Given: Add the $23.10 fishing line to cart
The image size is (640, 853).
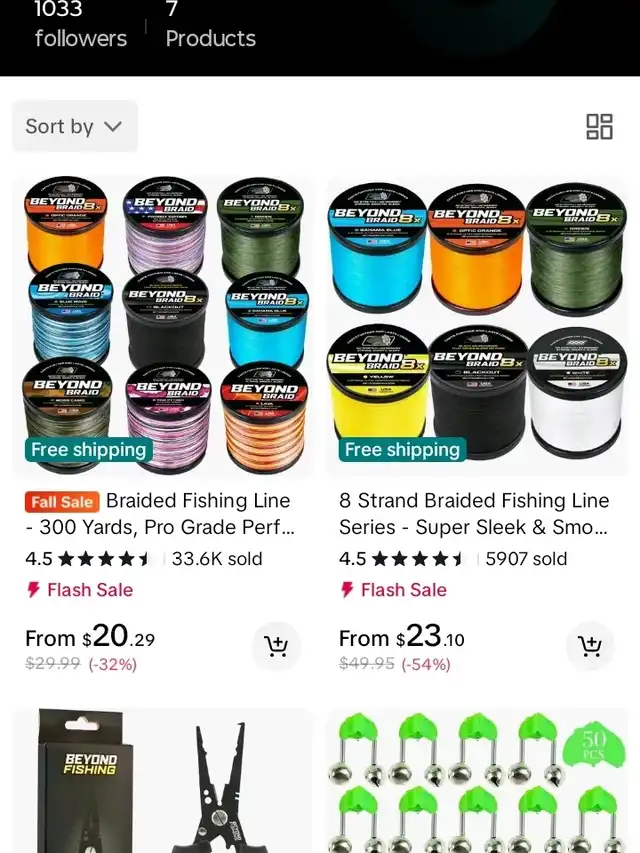Looking at the screenshot, I should click(590, 646).
